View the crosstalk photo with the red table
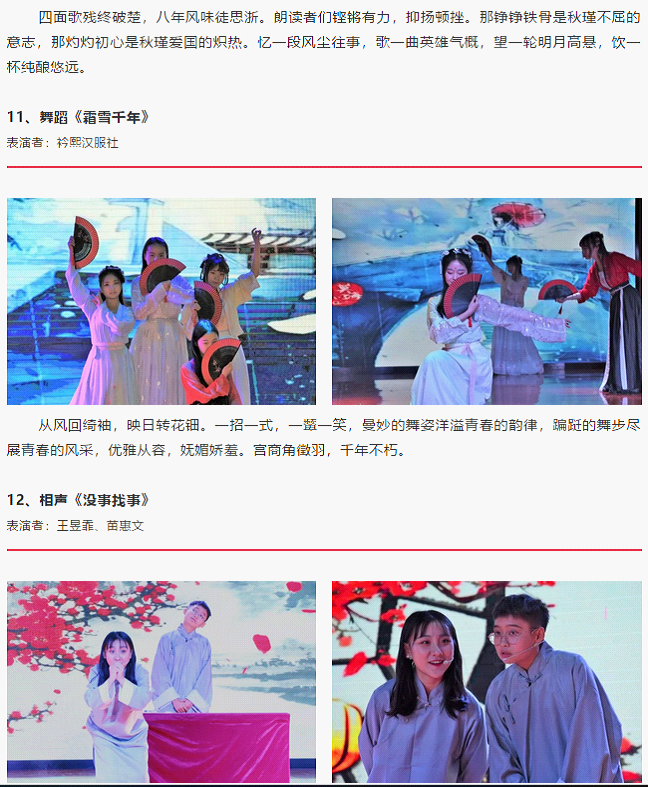The height and width of the screenshot is (787, 648). point(161,681)
